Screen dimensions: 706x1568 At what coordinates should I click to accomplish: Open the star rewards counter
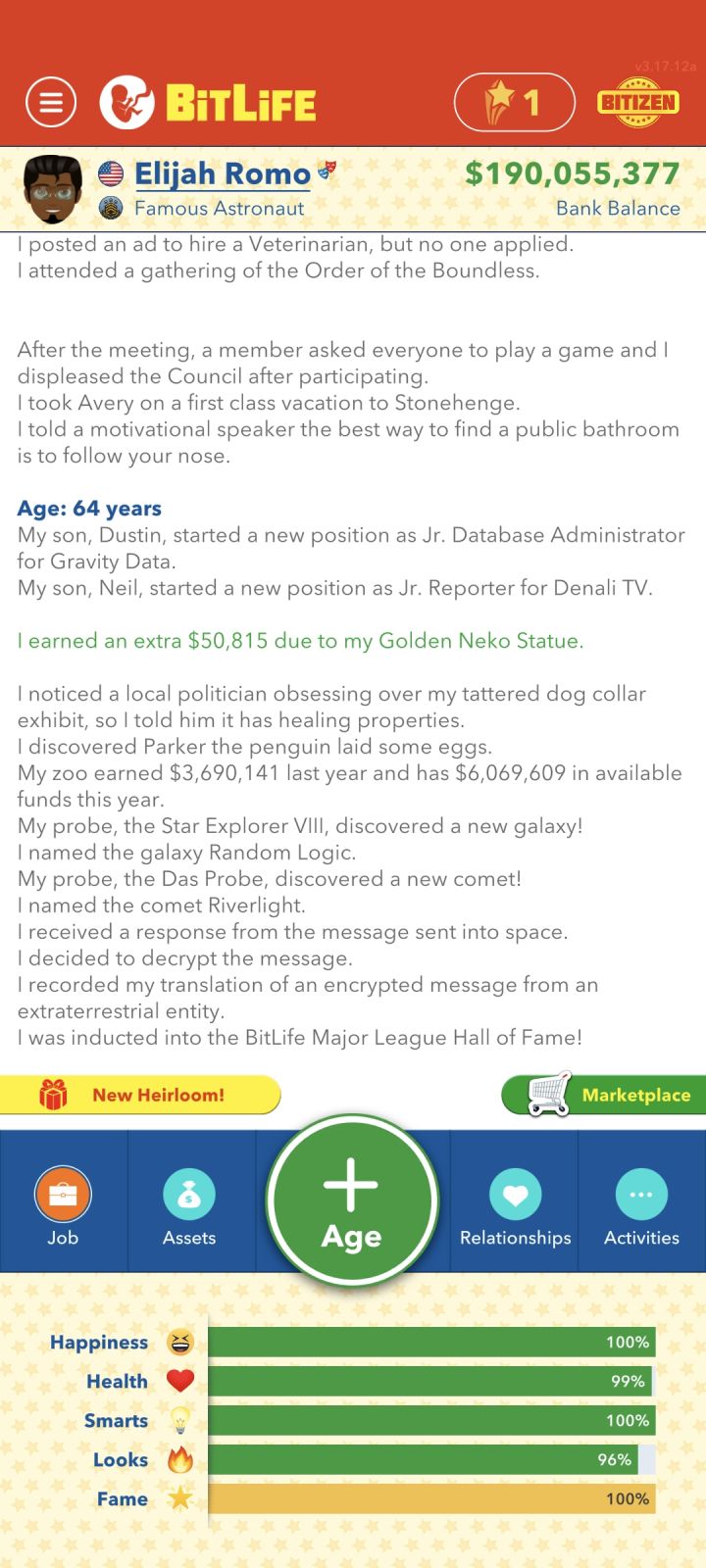514,102
